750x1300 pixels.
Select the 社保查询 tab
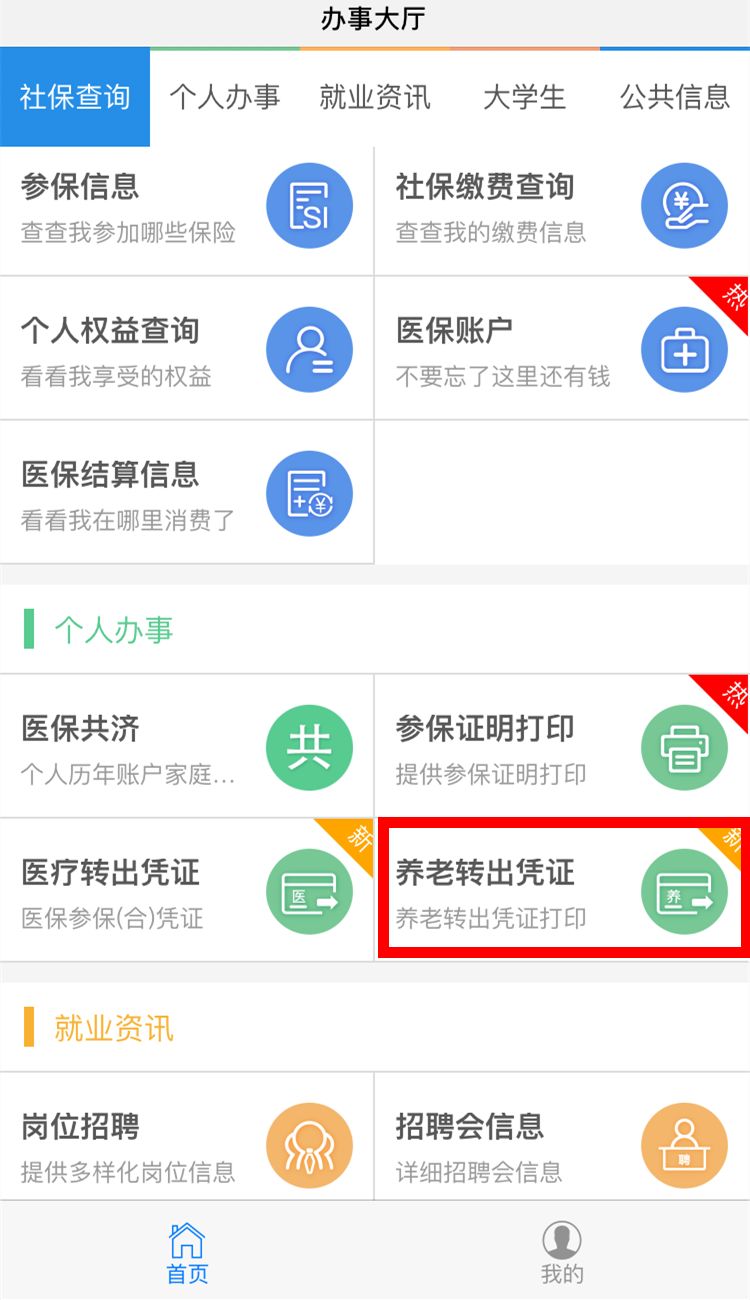75,97
